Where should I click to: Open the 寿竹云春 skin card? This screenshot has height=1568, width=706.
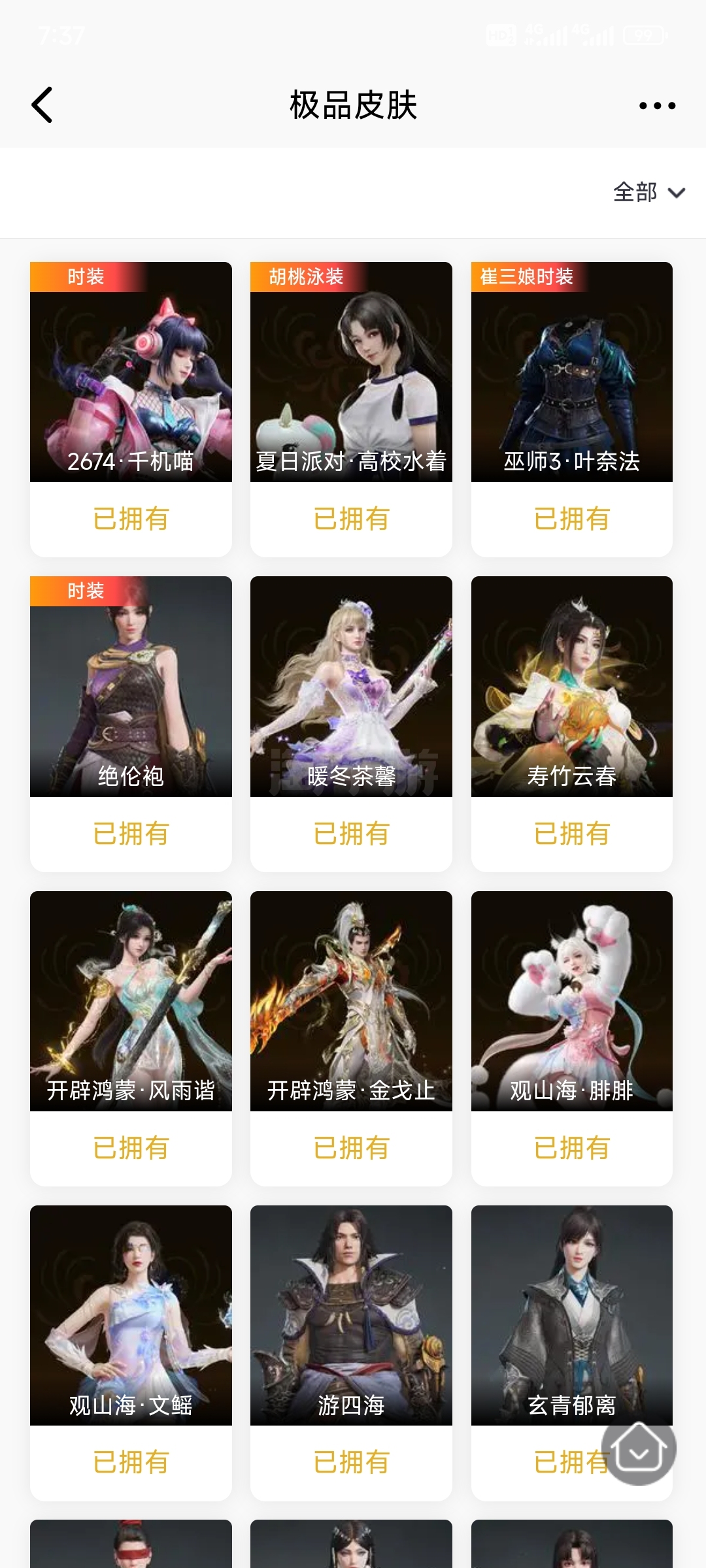click(572, 724)
